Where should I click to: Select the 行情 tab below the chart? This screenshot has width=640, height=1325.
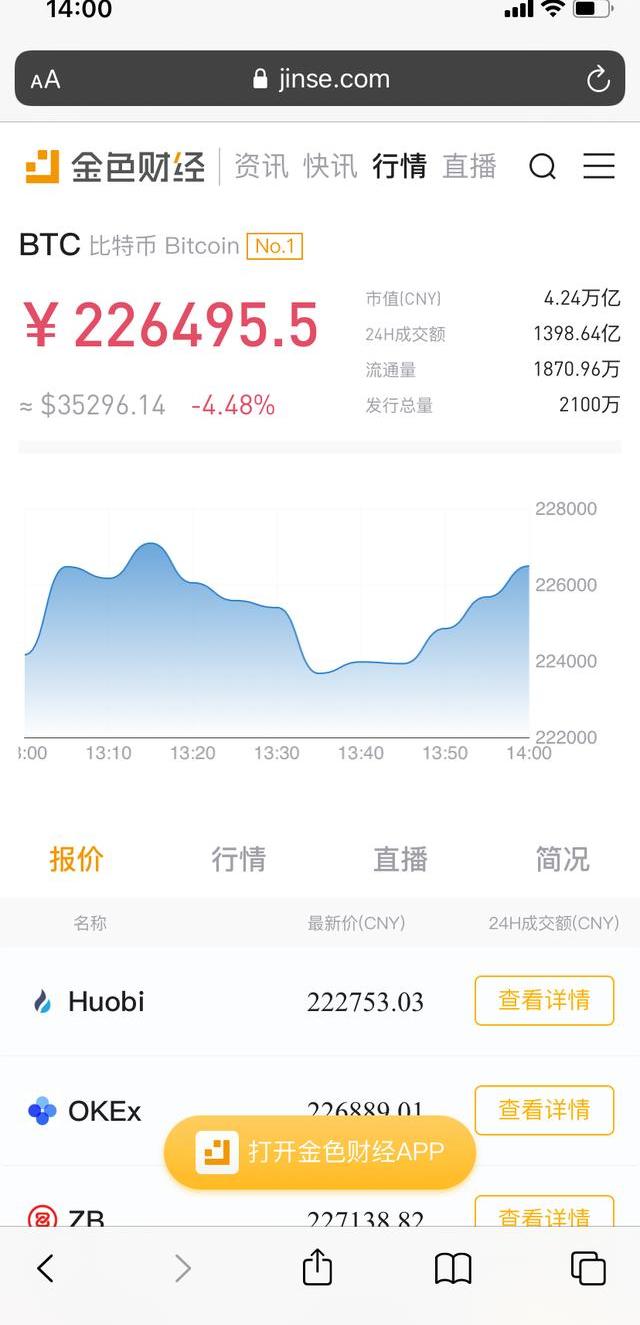pyautogui.click(x=238, y=859)
